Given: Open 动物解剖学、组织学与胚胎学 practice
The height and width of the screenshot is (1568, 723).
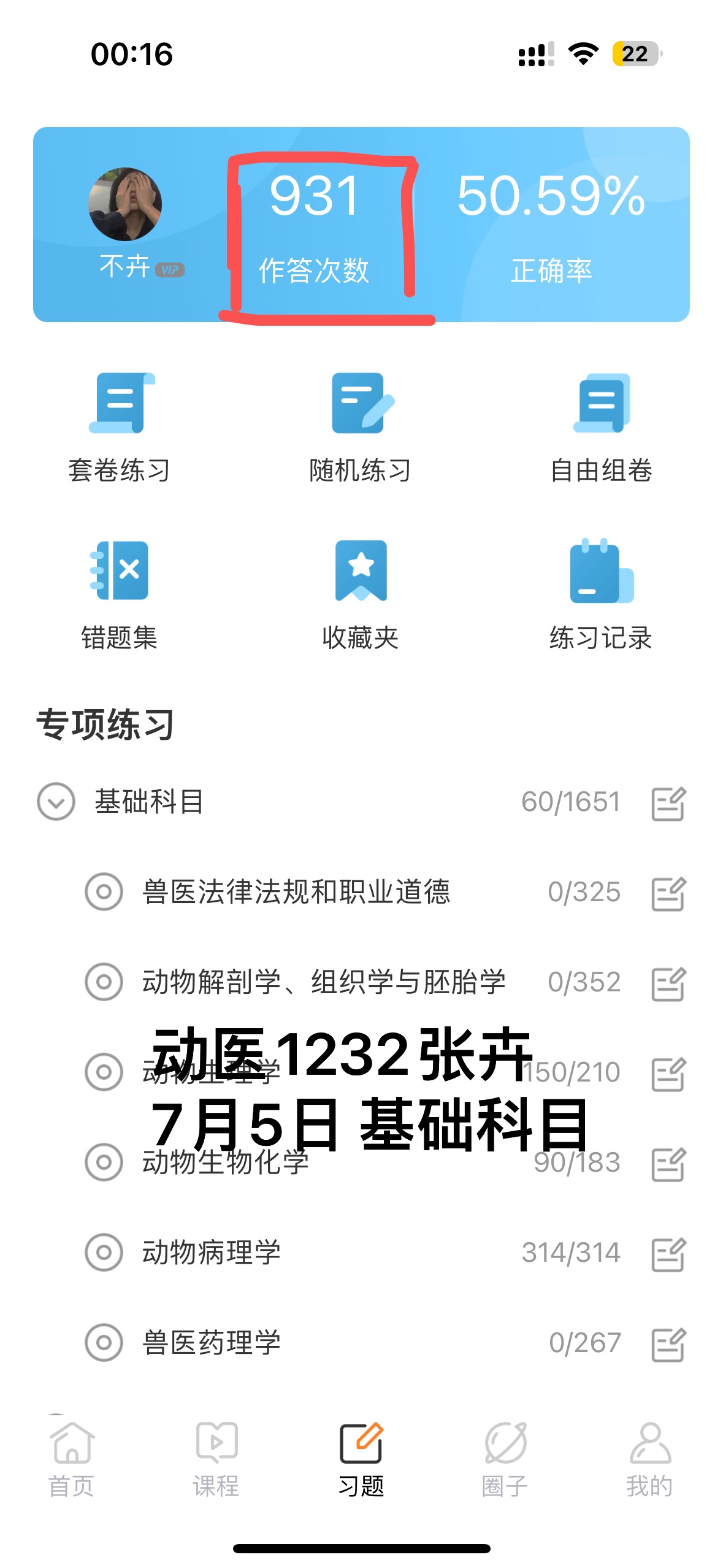Looking at the screenshot, I should click(x=323, y=982).
